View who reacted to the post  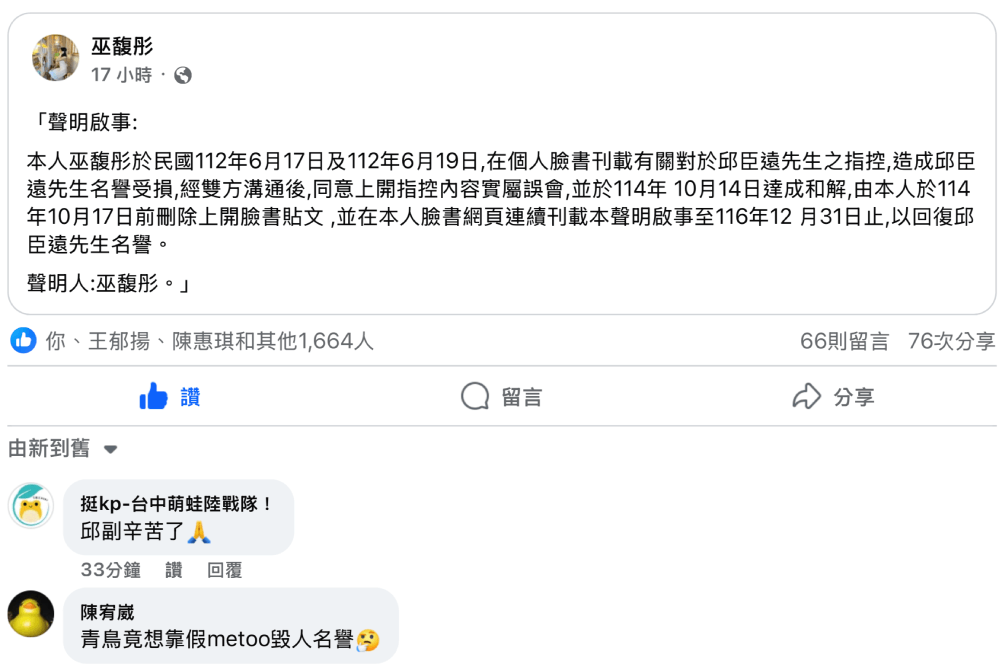click(209, 341)
